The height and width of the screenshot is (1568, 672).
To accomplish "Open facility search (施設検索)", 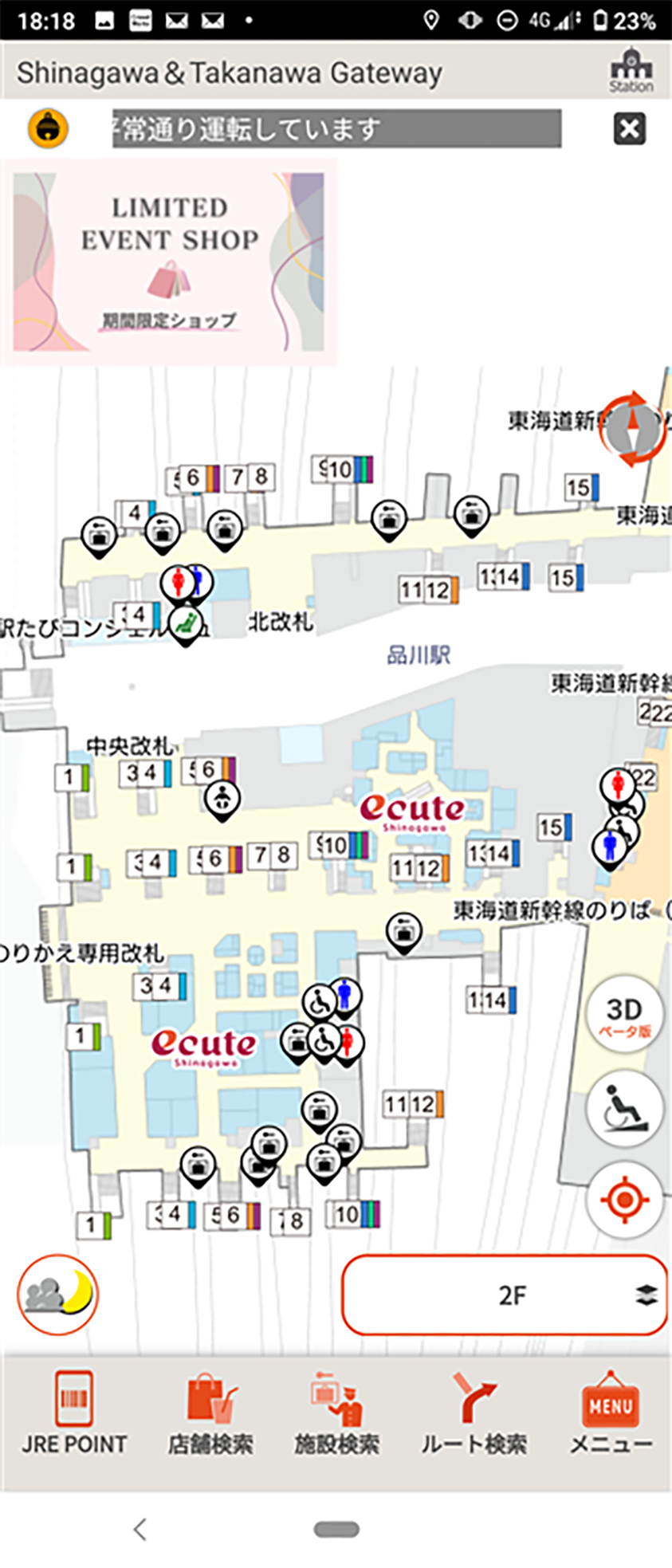I will 337,1413.
